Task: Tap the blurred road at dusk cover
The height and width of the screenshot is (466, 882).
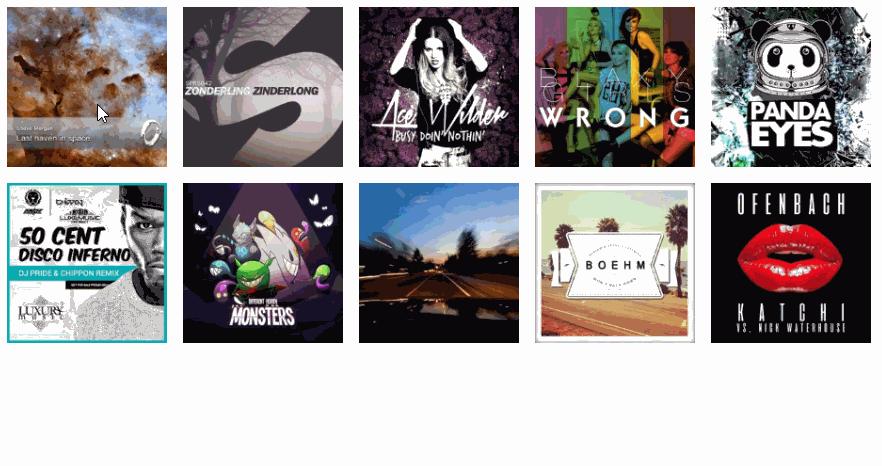Action: (439, 263)
